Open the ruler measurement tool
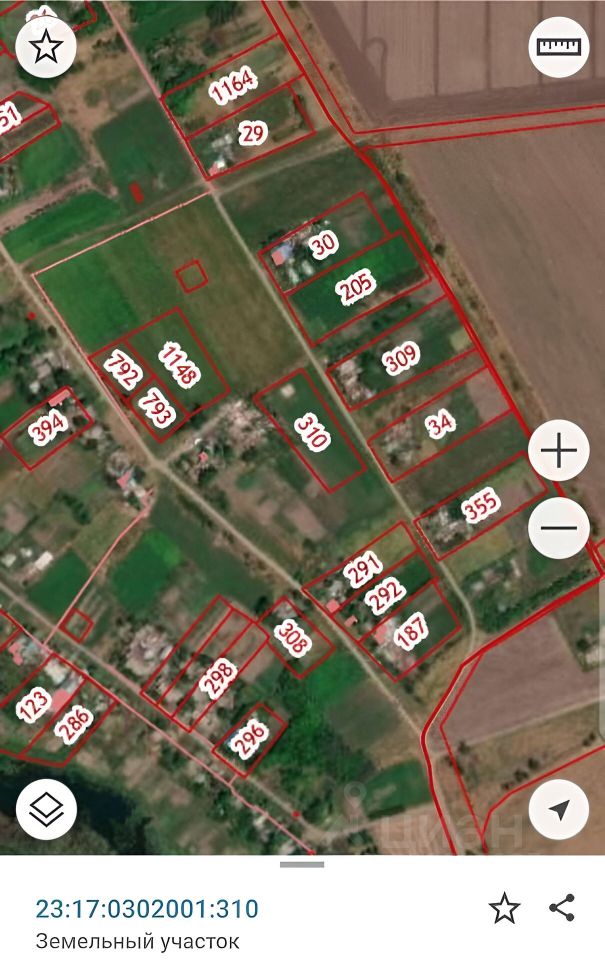Image resolution: width=605 pixels, height=960 pixels. pyautogui.click(x=559, y=47)
